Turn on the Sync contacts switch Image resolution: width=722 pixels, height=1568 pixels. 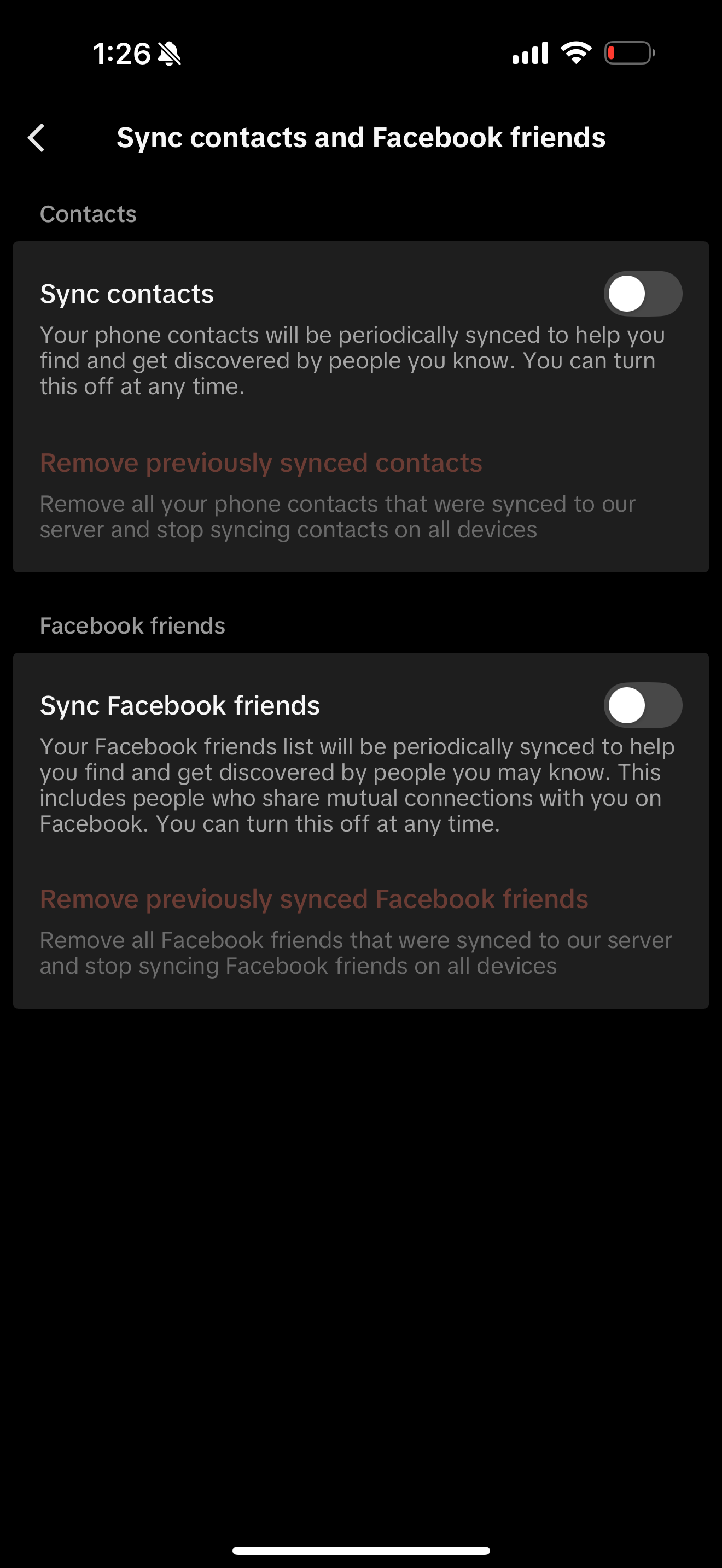pos(642,294)
